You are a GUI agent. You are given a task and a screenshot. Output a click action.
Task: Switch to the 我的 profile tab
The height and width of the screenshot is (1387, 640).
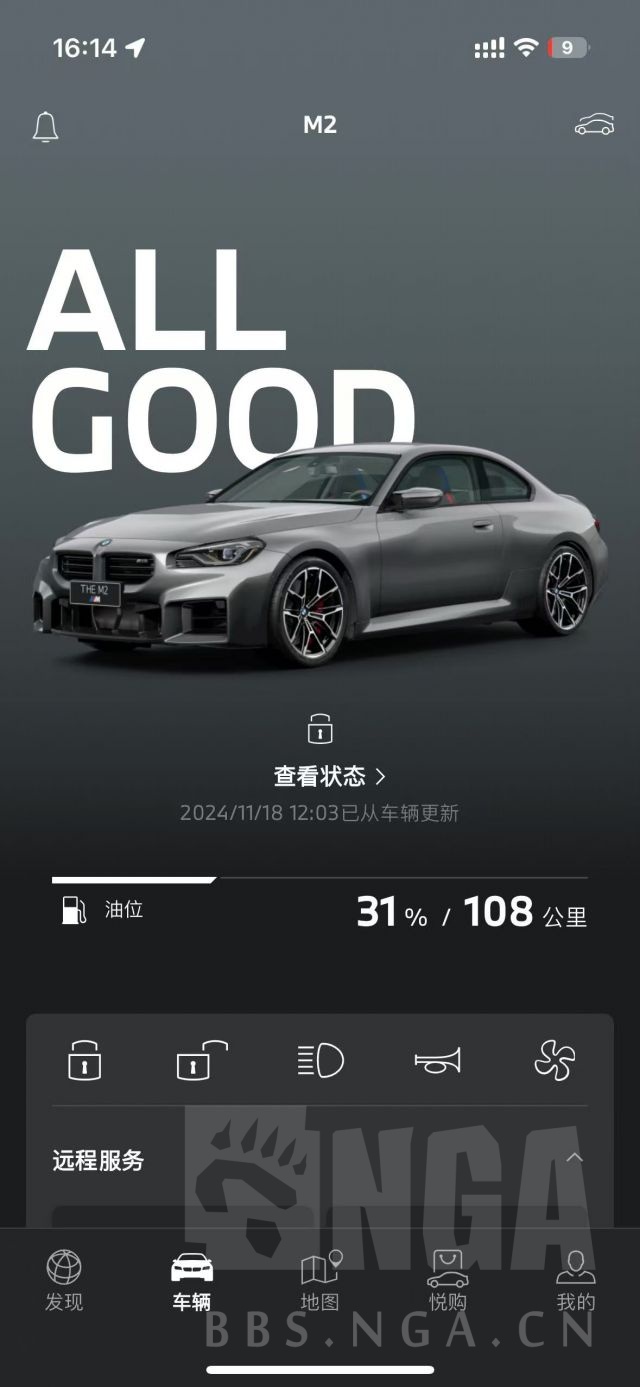pyautogui.click(x=575, y=1281)
